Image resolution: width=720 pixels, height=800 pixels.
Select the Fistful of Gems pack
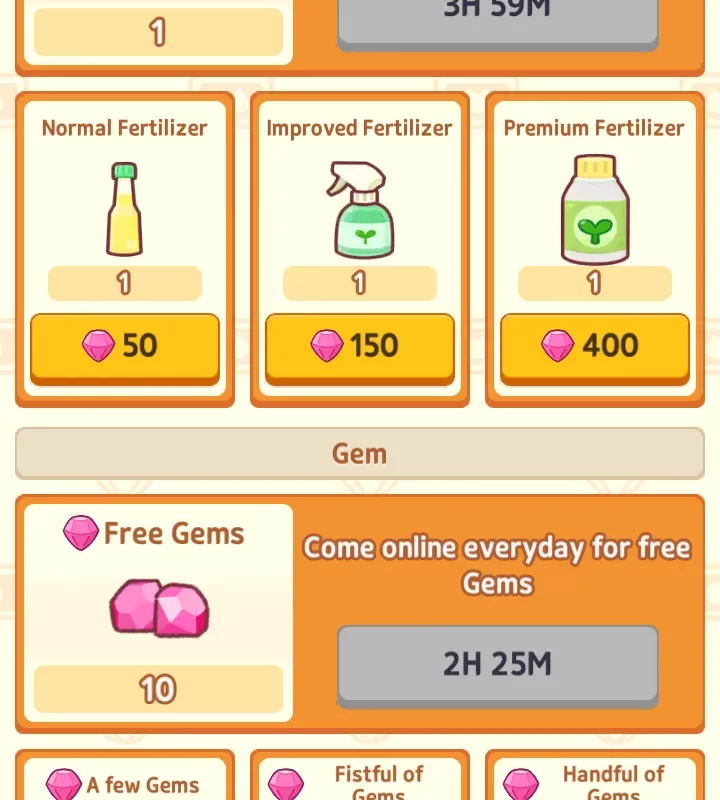click(x=360, y=780)
